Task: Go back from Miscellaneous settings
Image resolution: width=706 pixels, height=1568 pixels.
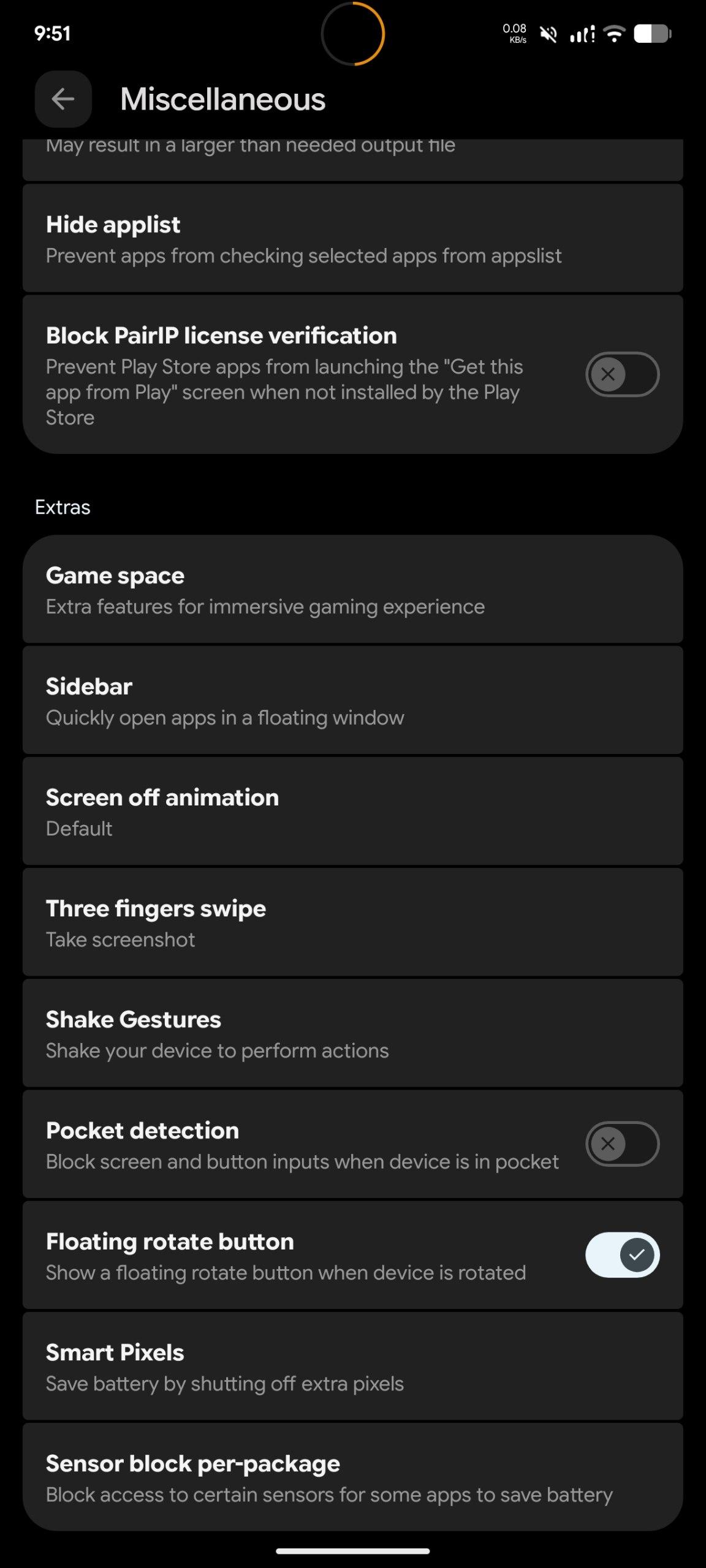Action: [63, 99]
